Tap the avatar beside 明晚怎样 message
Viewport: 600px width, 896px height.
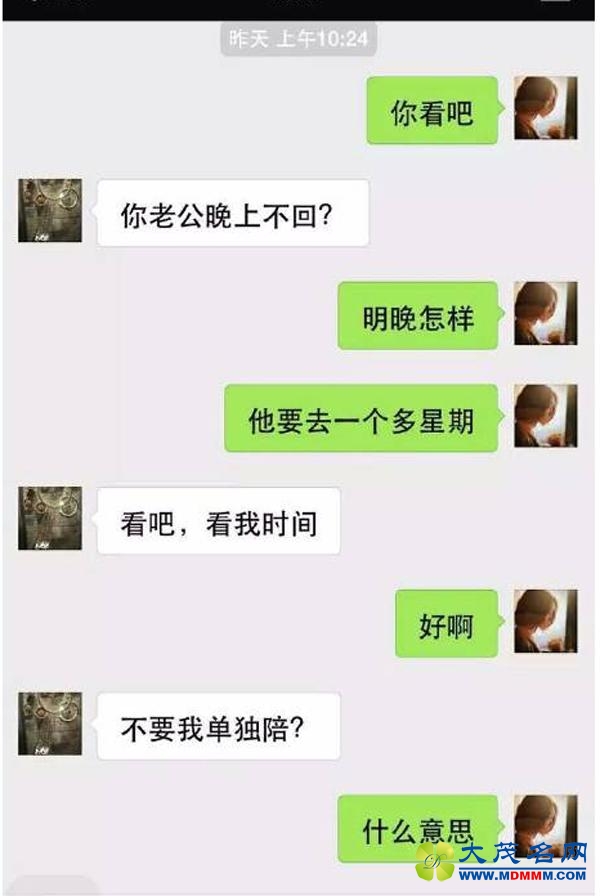(546, 313)
